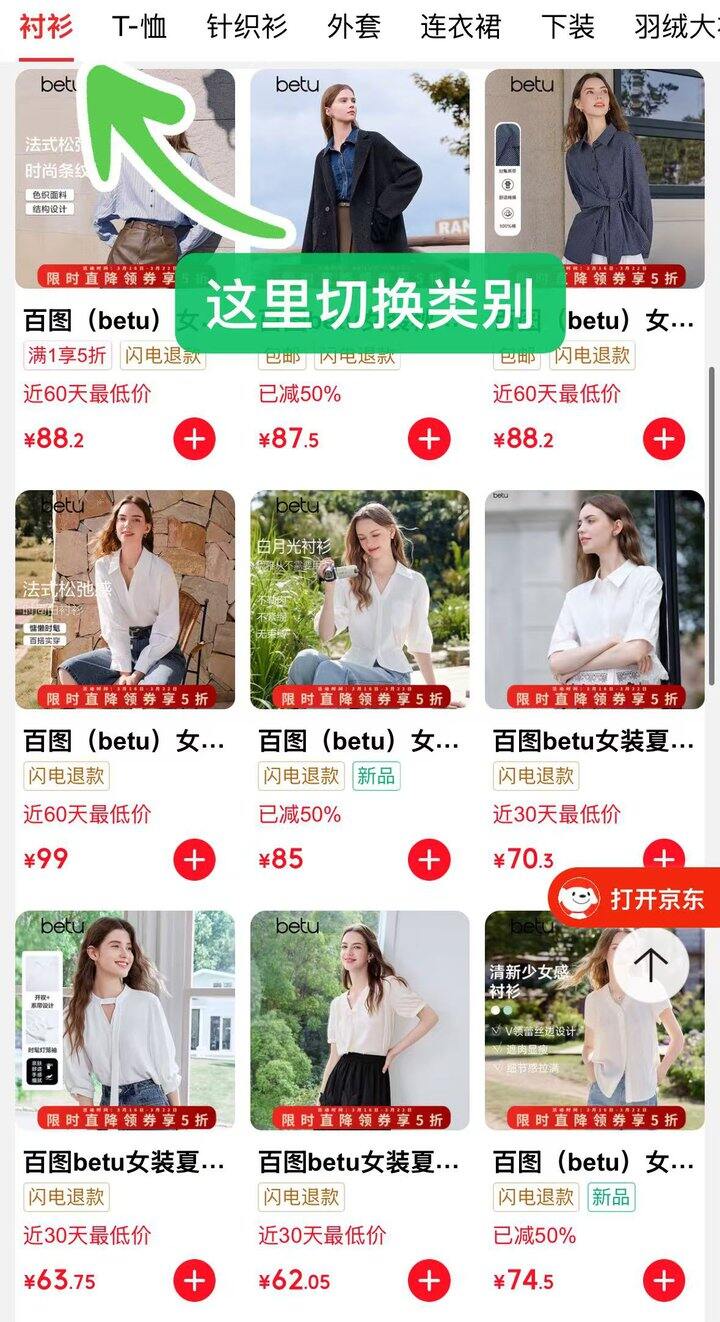Add the ¥62.05 top to cart
This screenshot has width=720, height=1322.
(x=429, y=1280)
